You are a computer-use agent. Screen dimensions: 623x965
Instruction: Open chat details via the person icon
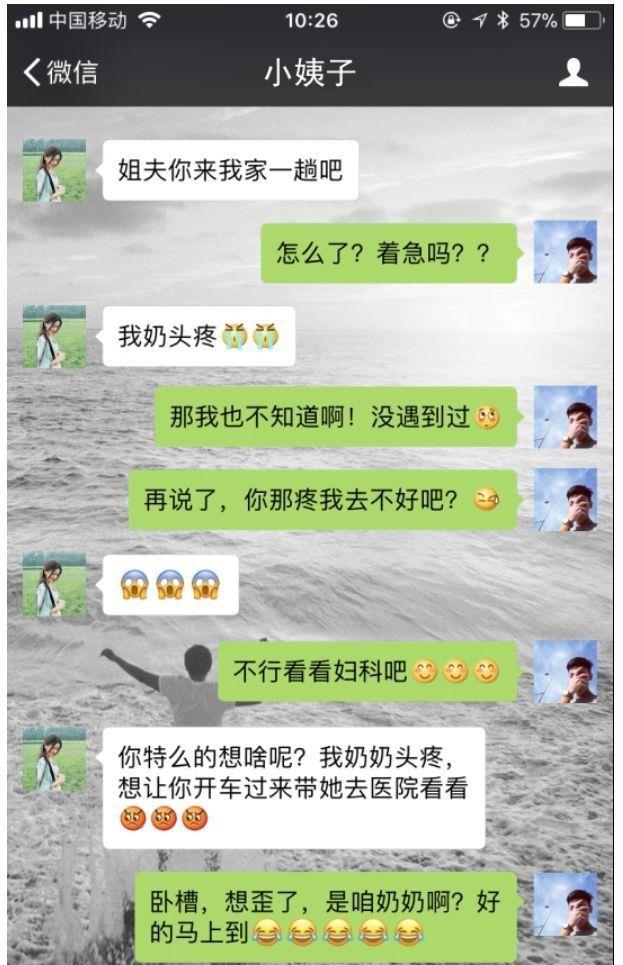[573, 72]
